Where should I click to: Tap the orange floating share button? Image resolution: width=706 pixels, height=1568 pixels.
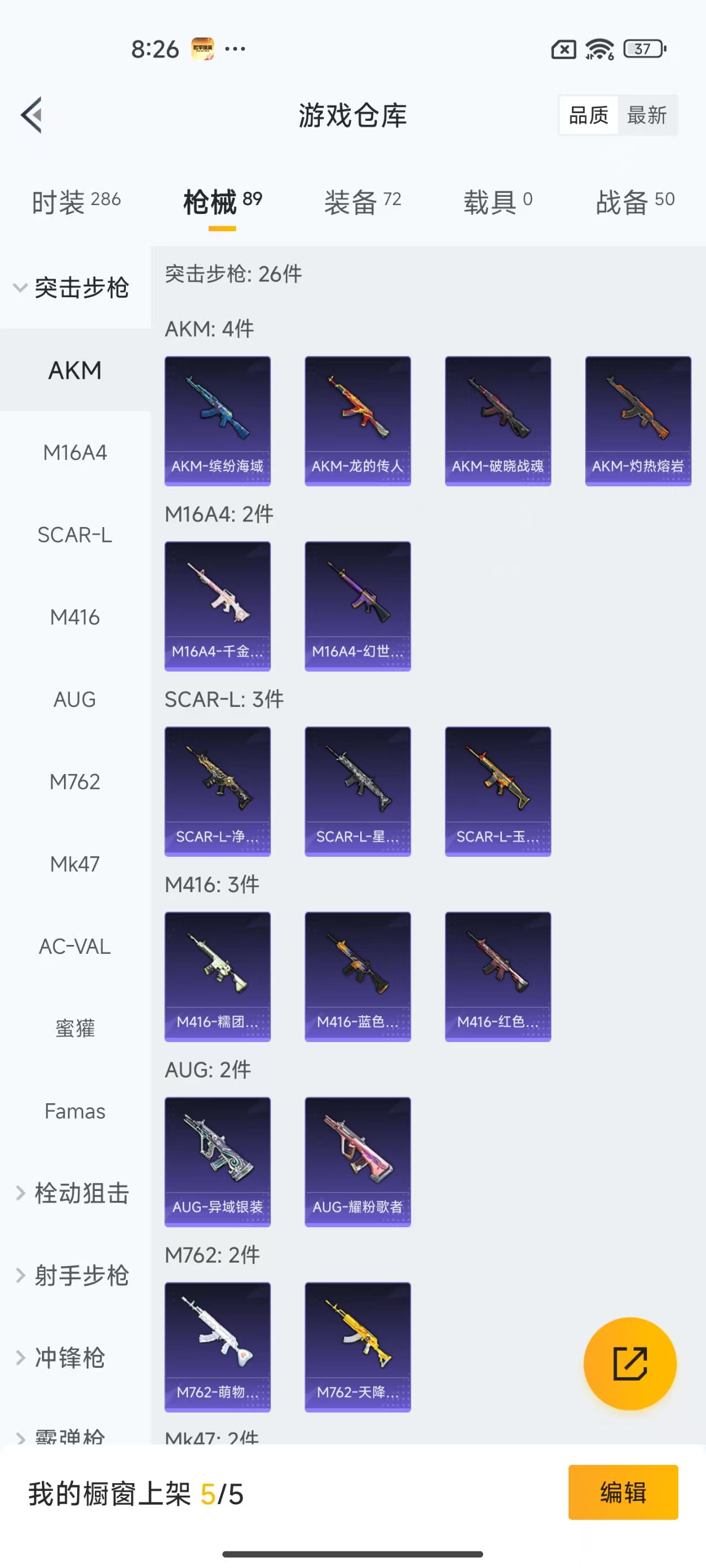[x=629, y=1363]
